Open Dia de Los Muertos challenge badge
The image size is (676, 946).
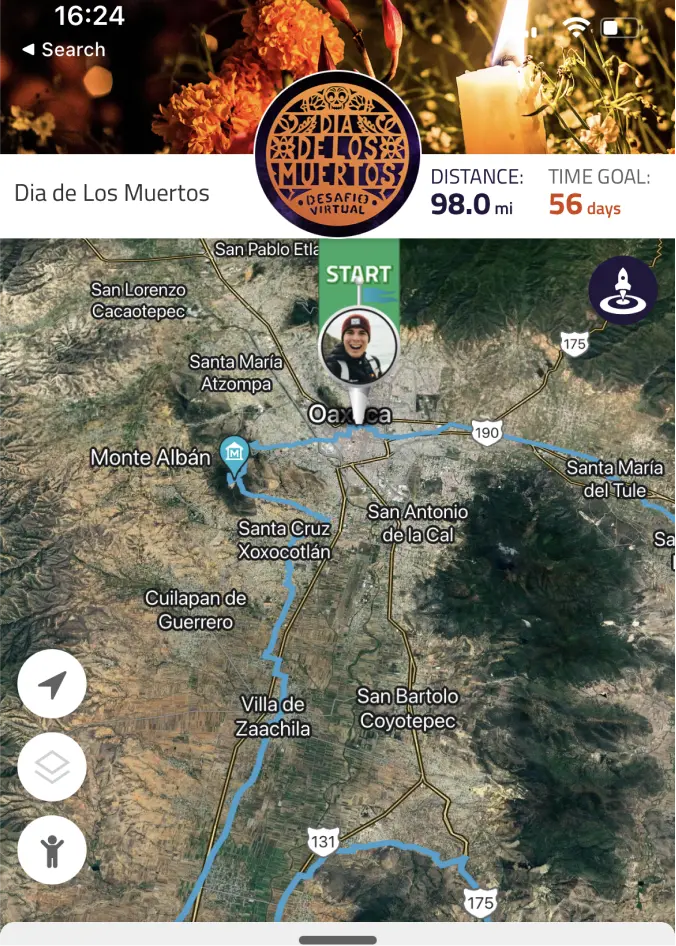tap(336, 153)
